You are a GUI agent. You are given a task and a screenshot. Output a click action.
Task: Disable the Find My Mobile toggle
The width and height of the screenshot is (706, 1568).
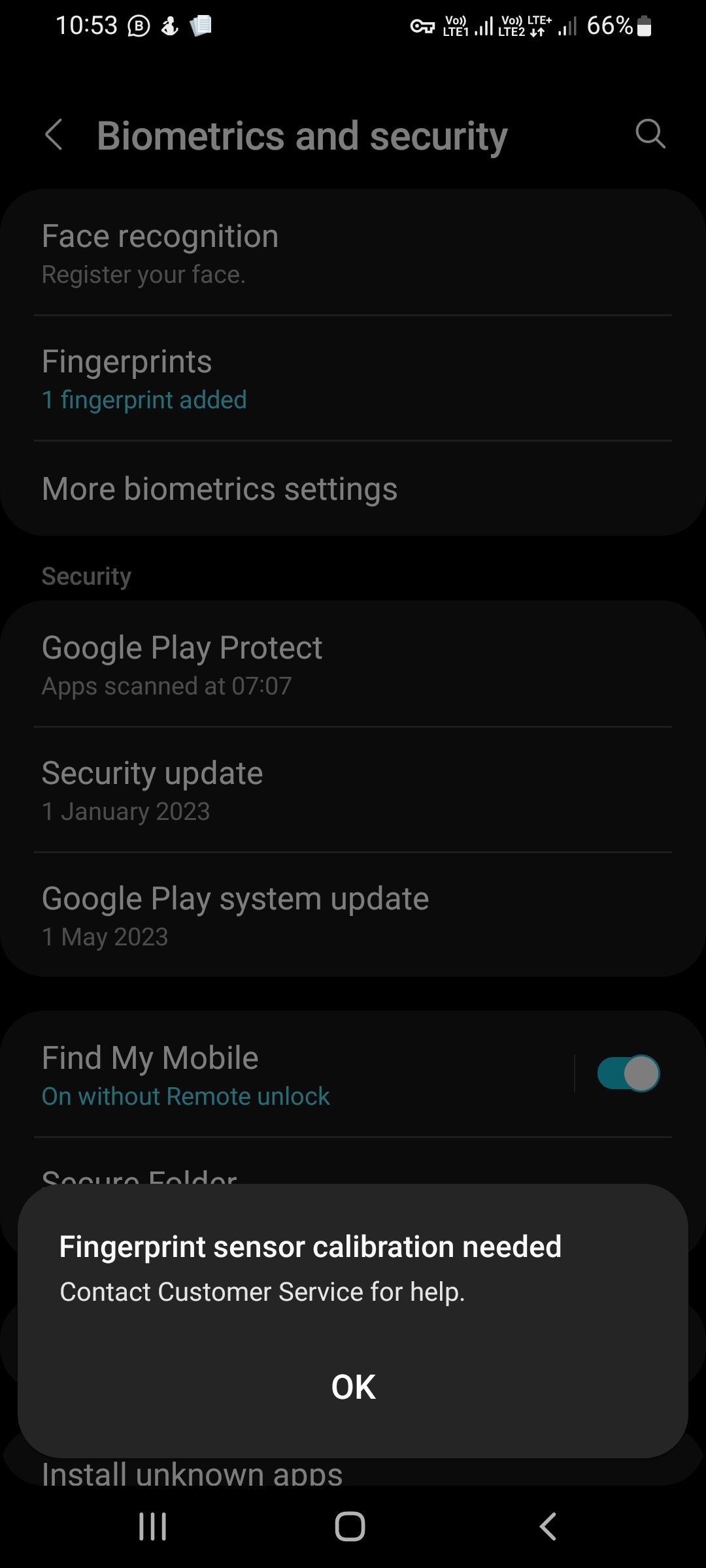pyautogui.click(x=625, y=1072)
